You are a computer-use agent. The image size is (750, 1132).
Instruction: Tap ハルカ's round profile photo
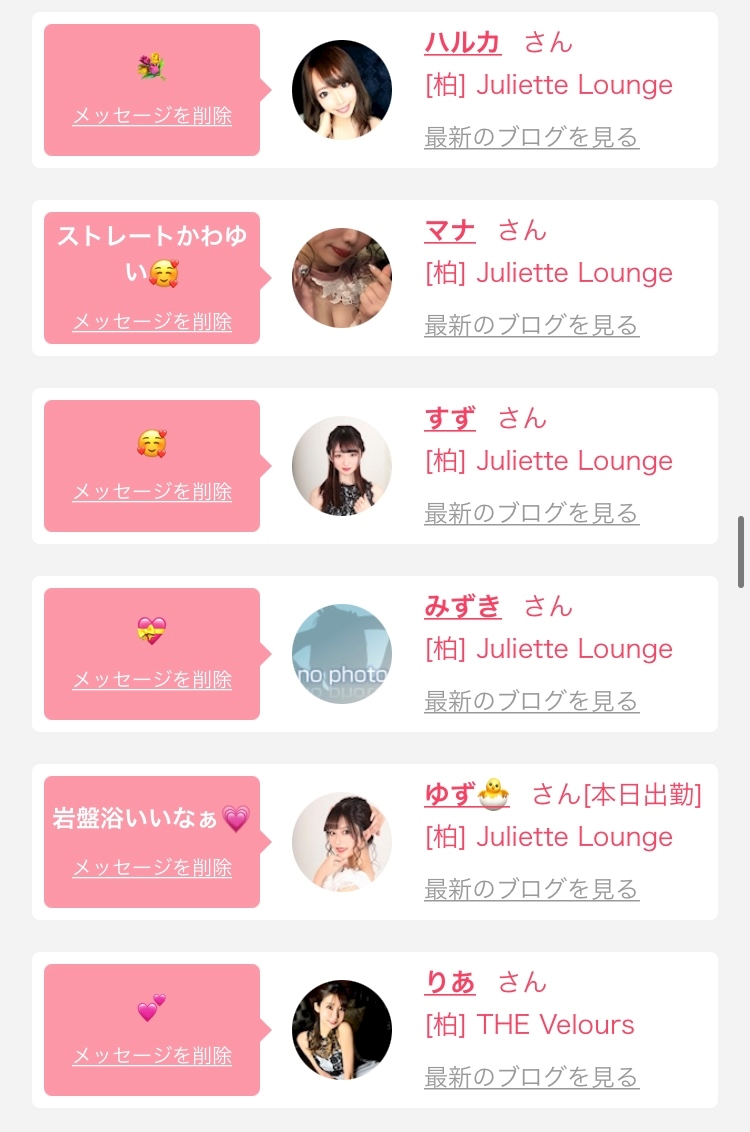pyautogui.click(x=342, y=90)
